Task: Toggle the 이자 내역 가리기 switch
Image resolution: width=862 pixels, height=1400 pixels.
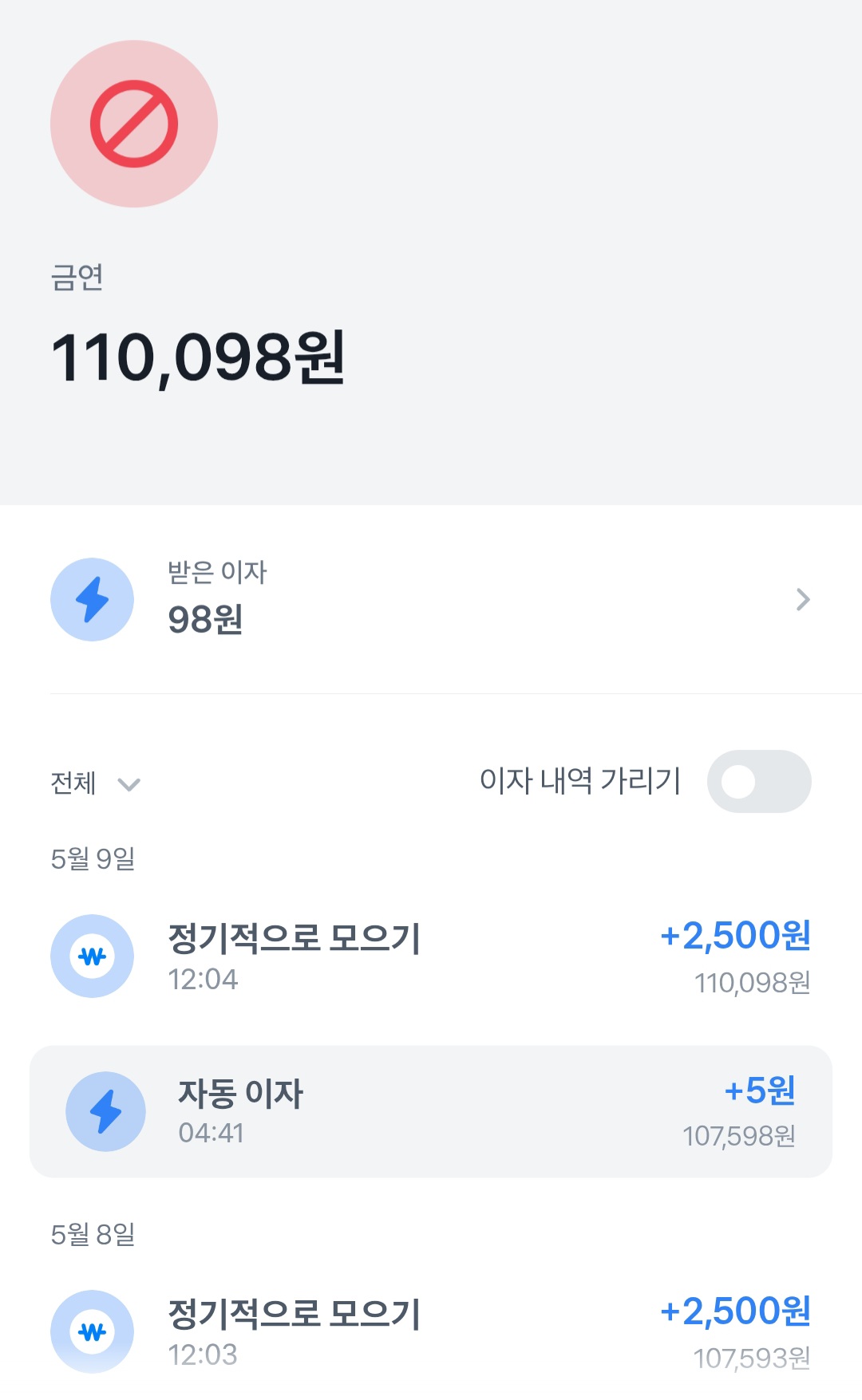Action: pyautogui.click(x=759, y=781)
